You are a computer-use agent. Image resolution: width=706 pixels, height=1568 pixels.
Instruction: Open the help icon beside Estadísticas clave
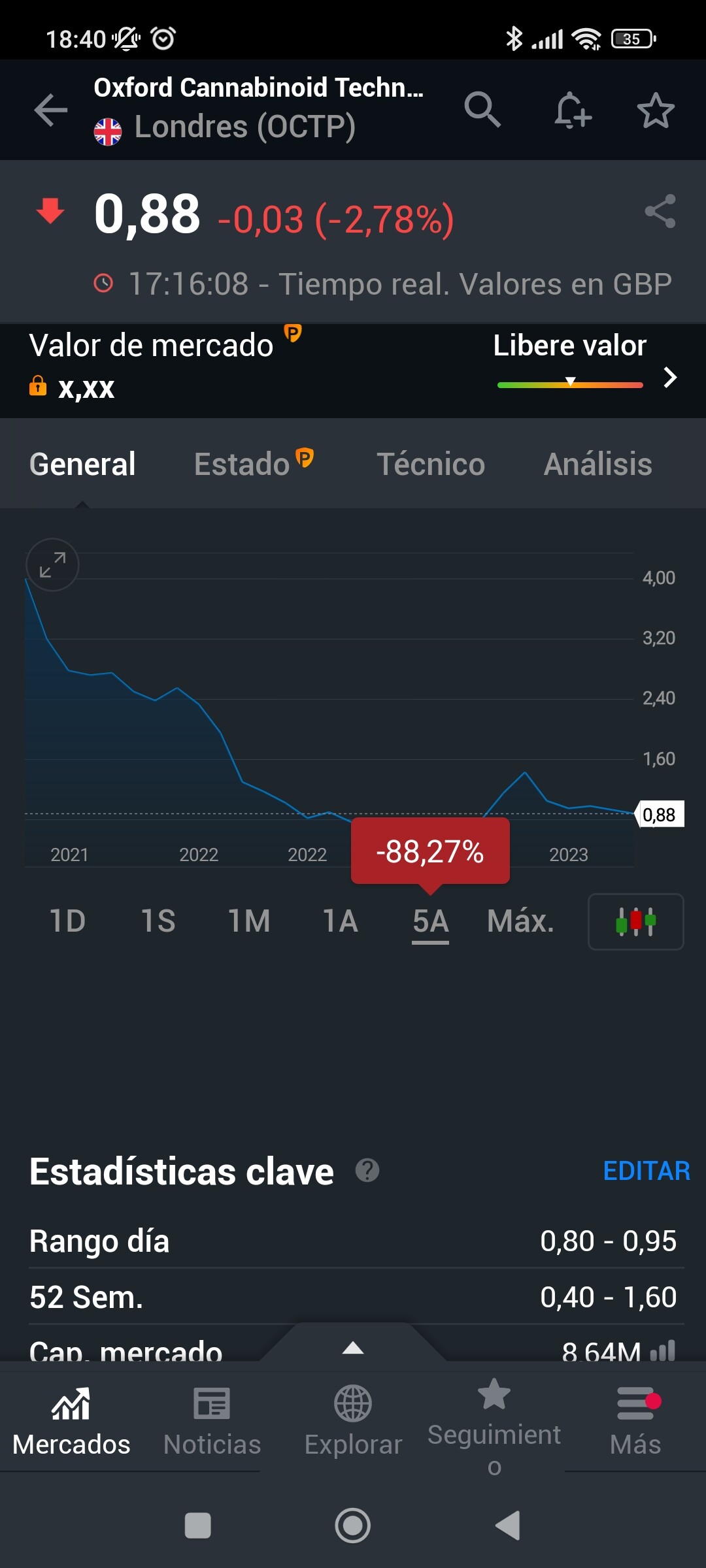pyautogui.click(x=367, y=1170)
